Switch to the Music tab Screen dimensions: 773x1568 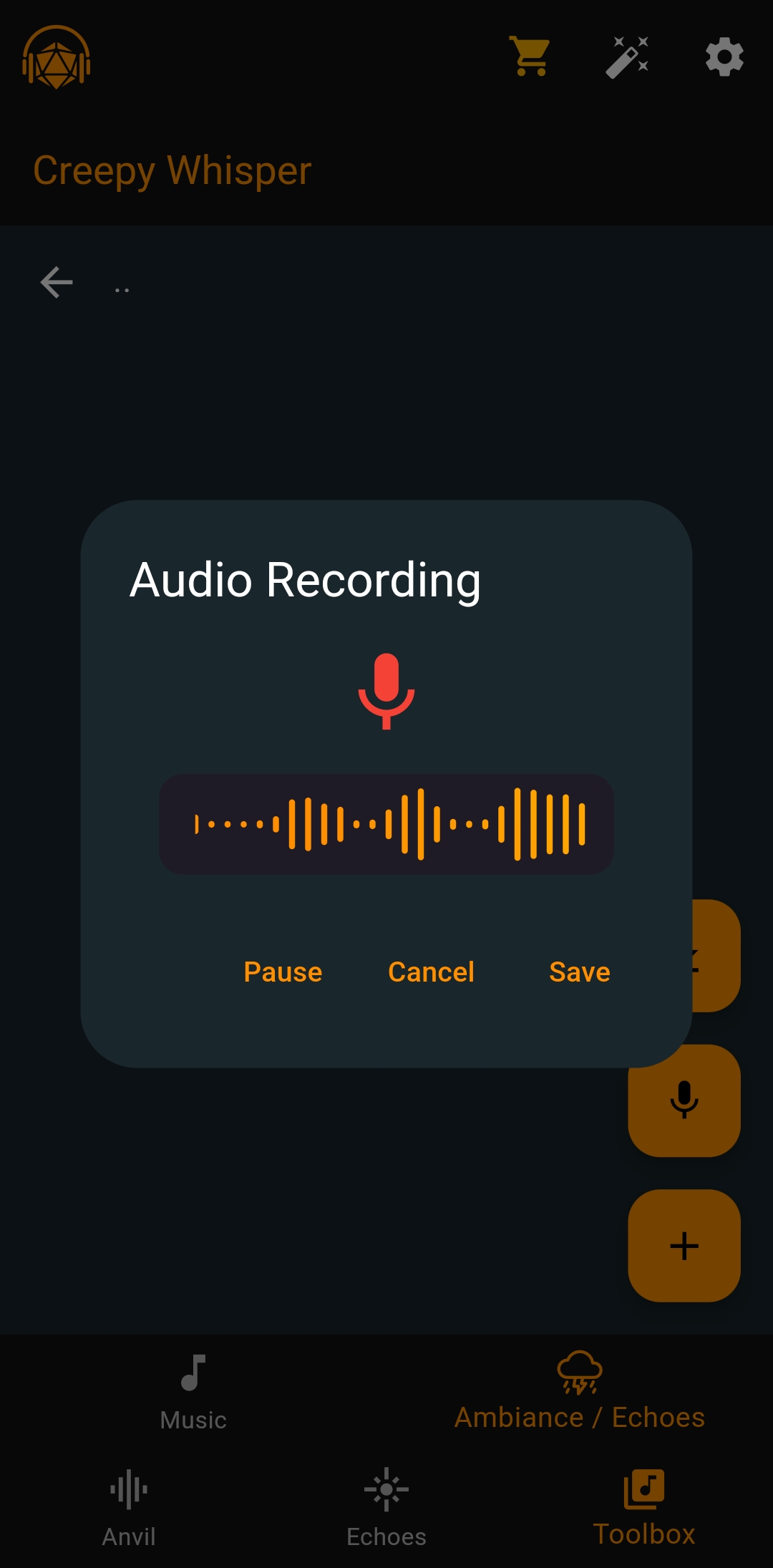pyautogui.click(x=193, y=1392)
